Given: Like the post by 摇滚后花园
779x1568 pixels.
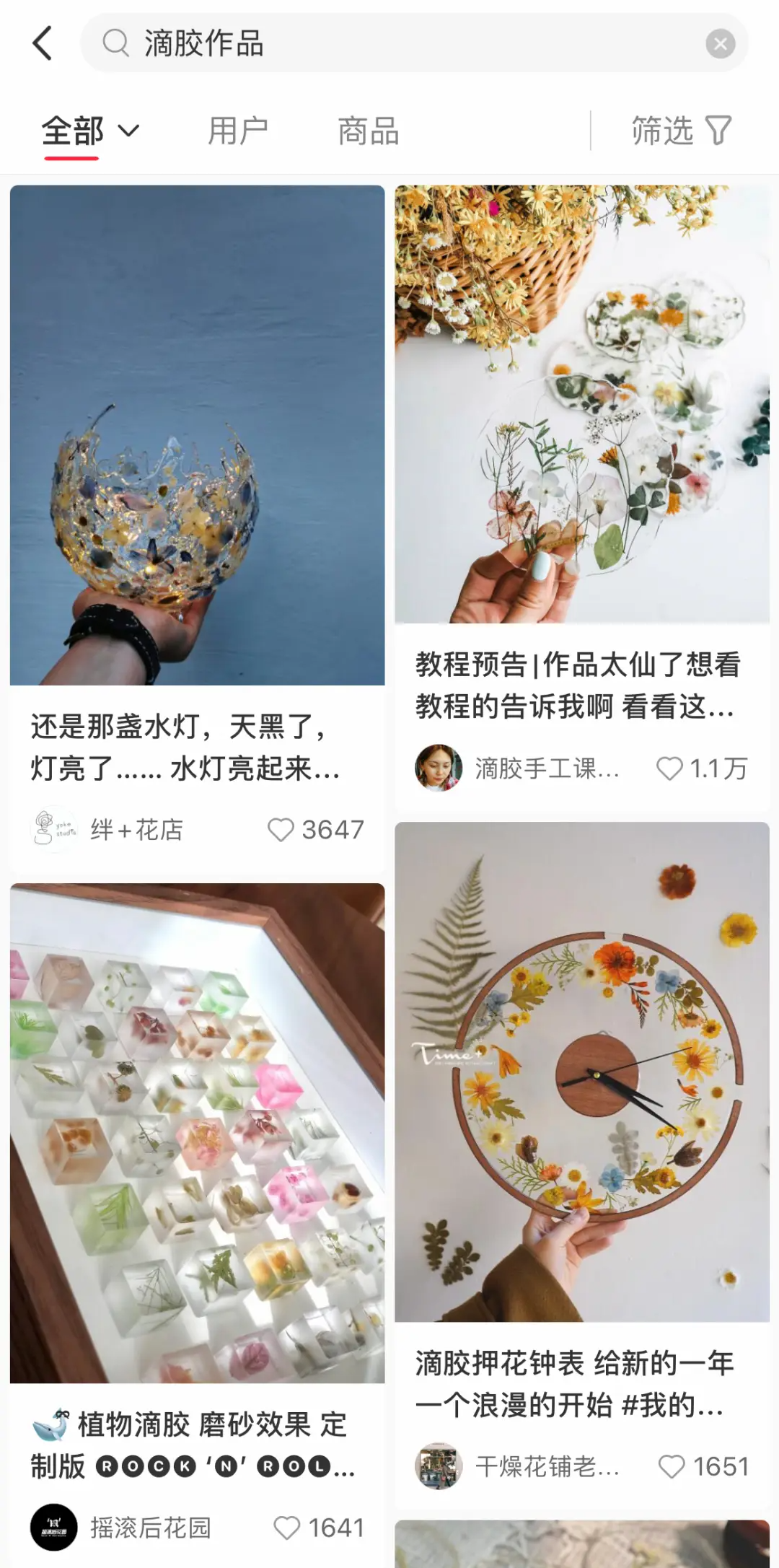Looking at the screenshot, I should tap(286, 1528).
